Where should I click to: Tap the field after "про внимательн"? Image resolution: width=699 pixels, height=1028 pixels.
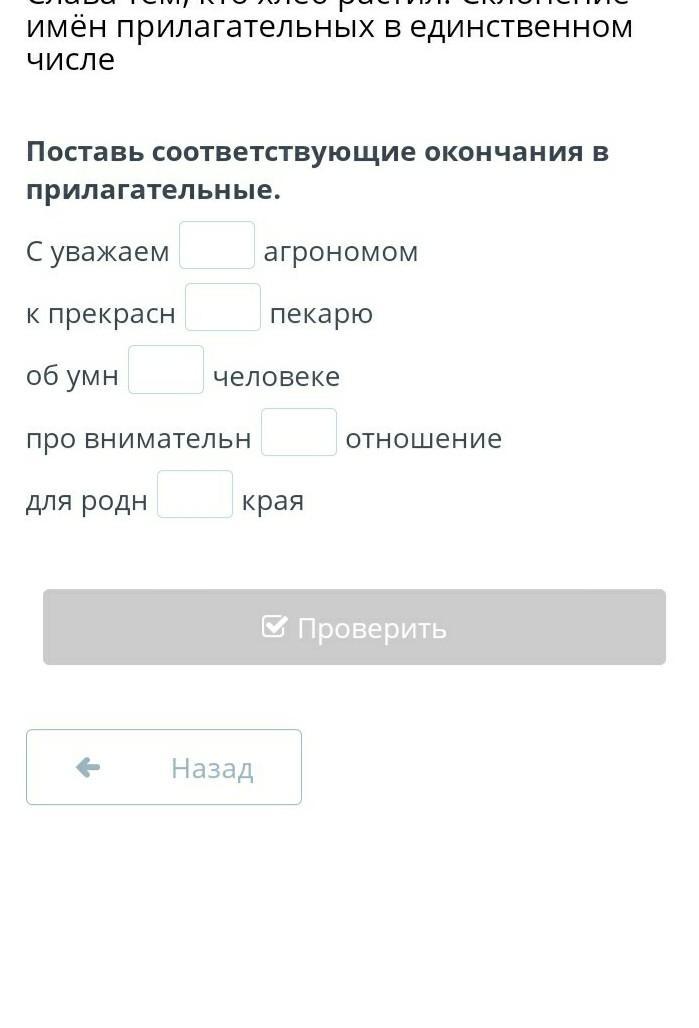(x=299, y=432)
